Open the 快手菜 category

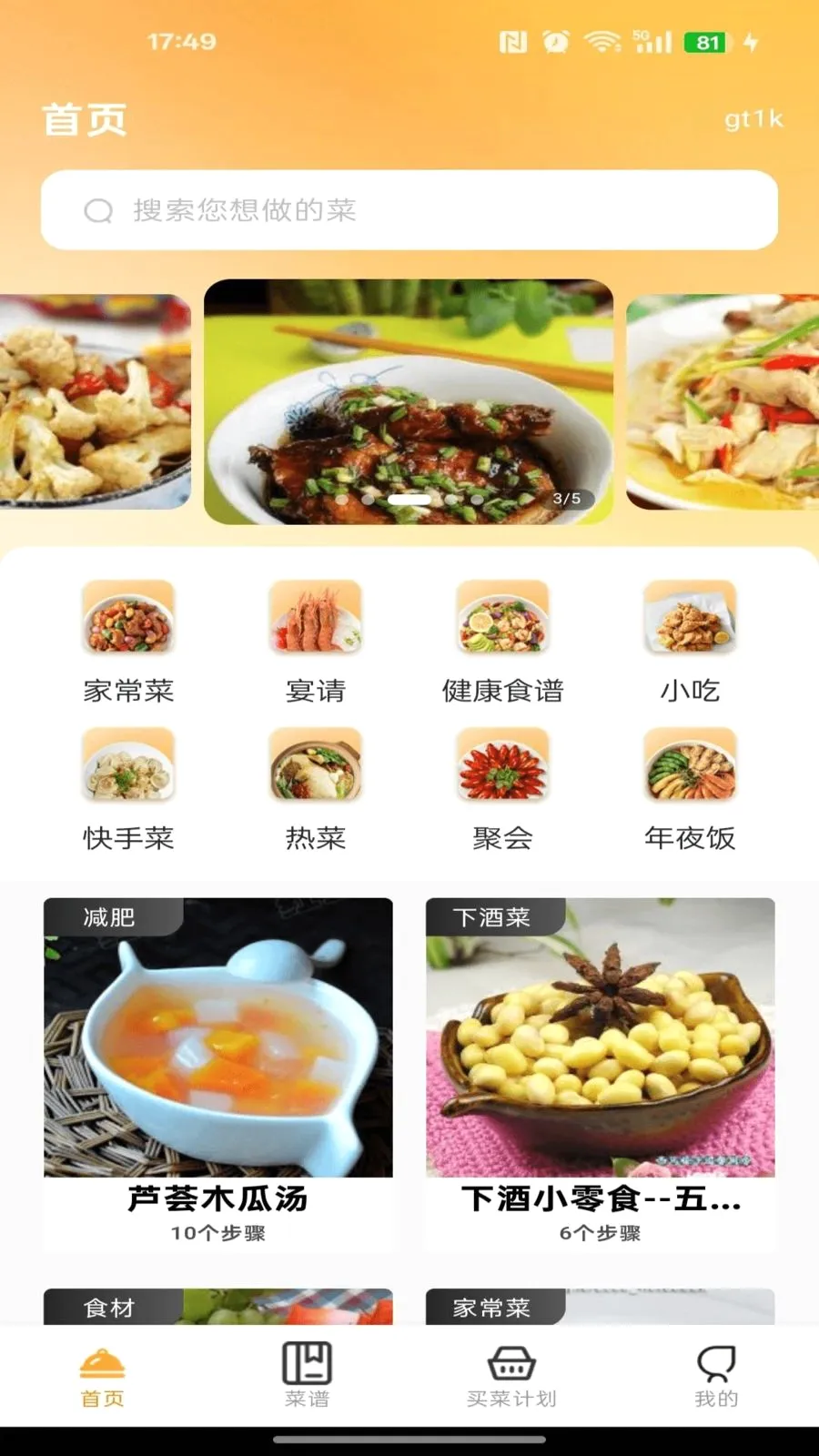click(x=128, y=790)
